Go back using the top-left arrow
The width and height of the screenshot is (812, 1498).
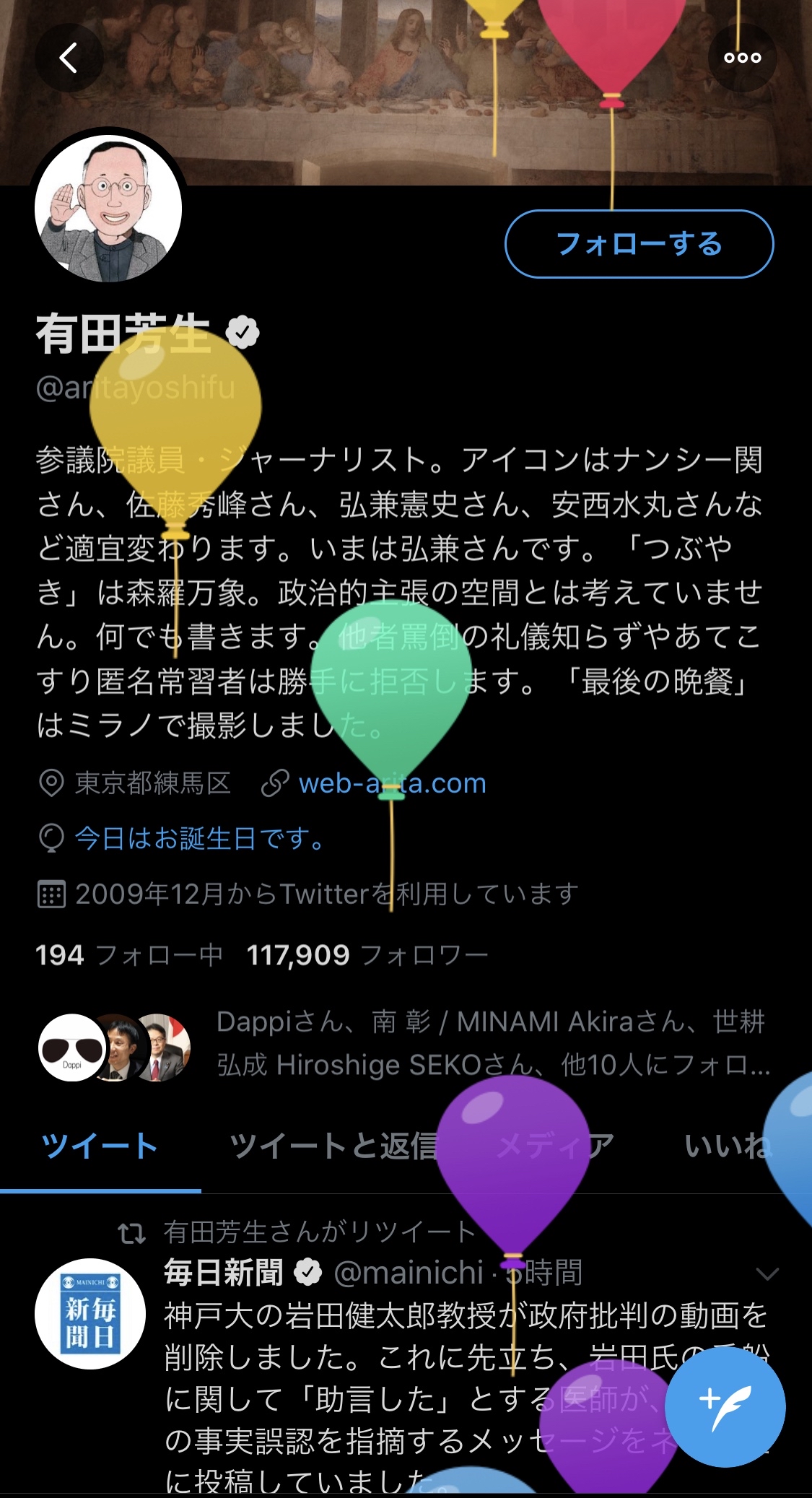pyautogui.click(x=69, y=58)
